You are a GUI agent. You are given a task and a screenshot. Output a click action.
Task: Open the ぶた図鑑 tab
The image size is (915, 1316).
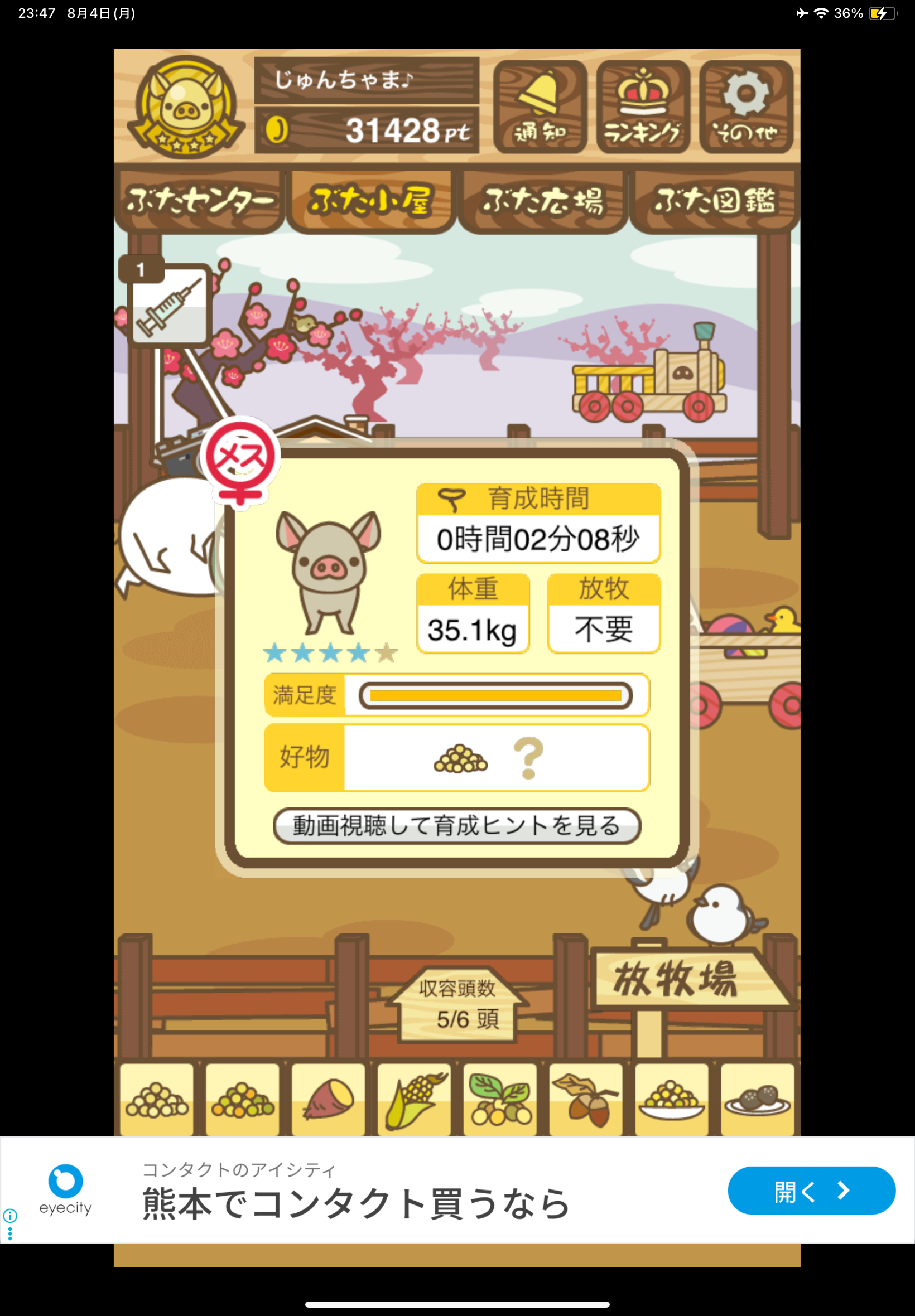[x=714, y=201]
